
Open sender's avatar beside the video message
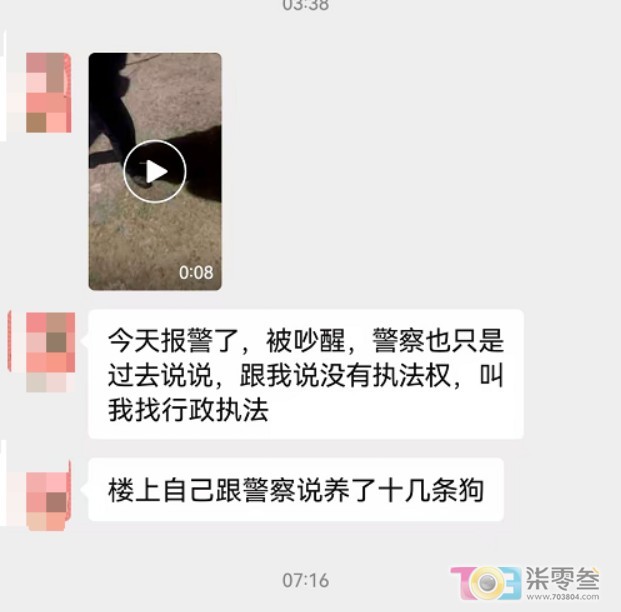47,93
